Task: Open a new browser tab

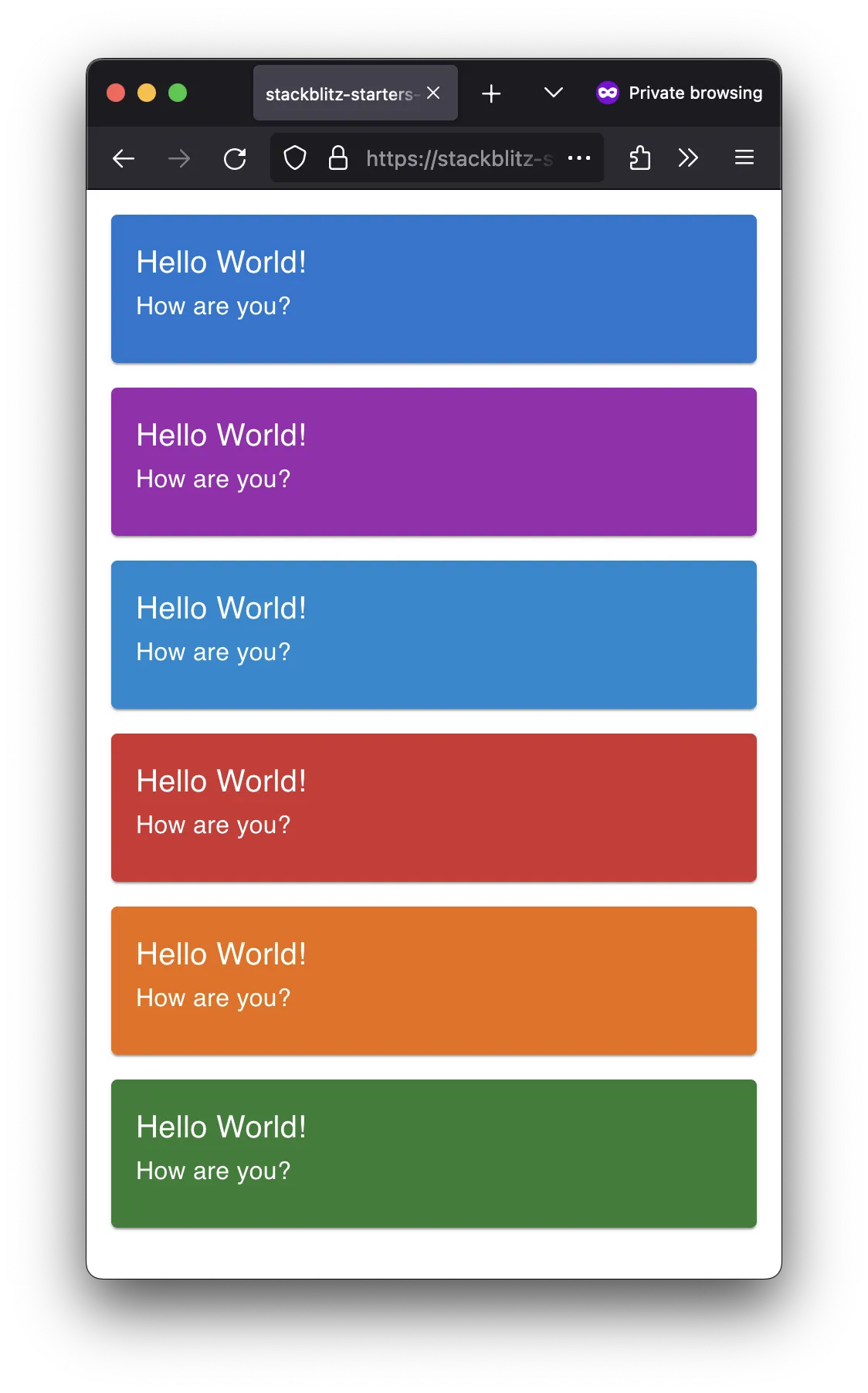Action: pyautogui.click(x=491, y=93)
